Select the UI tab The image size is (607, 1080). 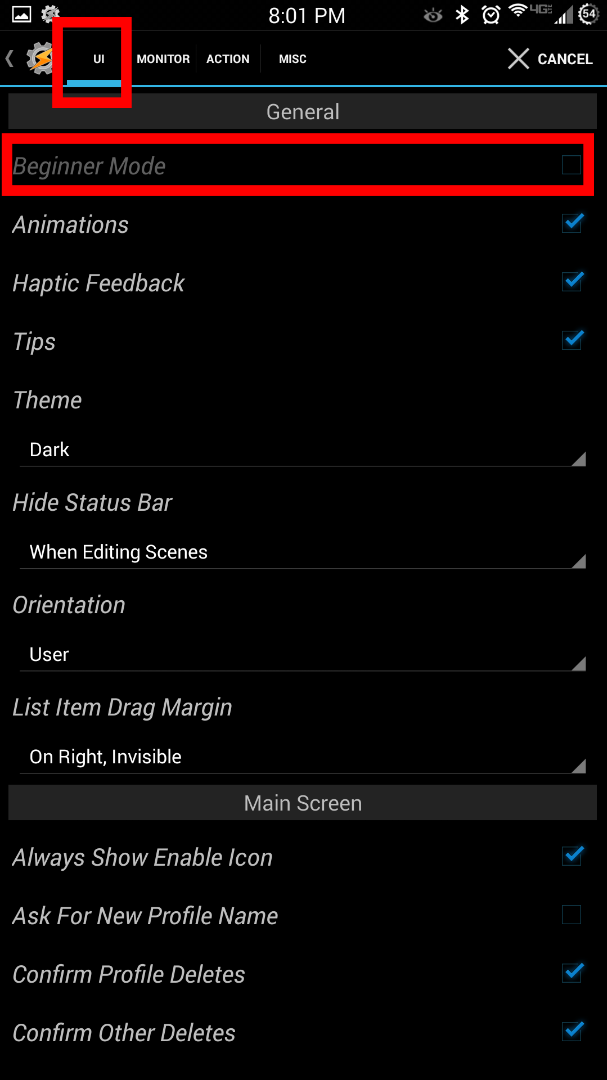pos(99,59)
